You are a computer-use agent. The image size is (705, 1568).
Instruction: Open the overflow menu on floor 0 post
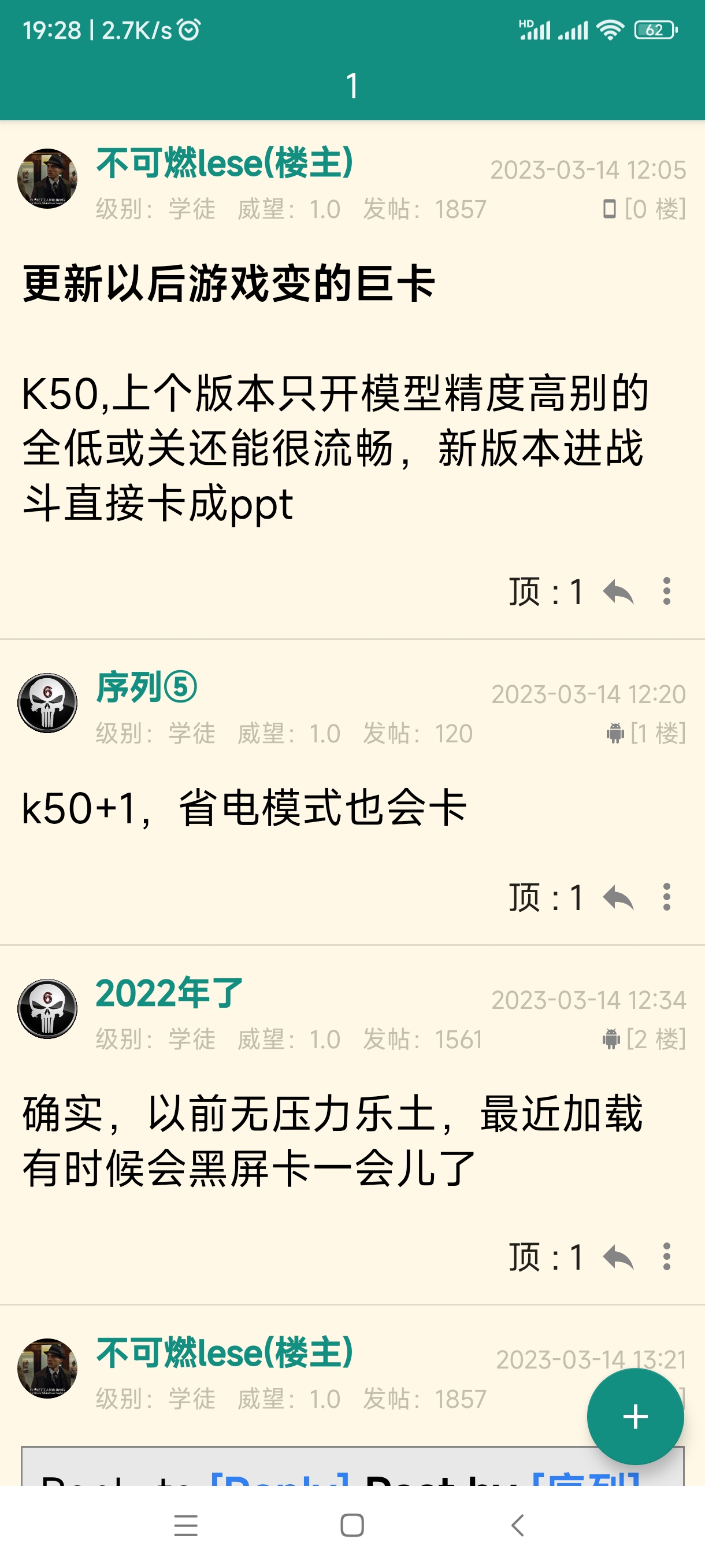[666, 590]
